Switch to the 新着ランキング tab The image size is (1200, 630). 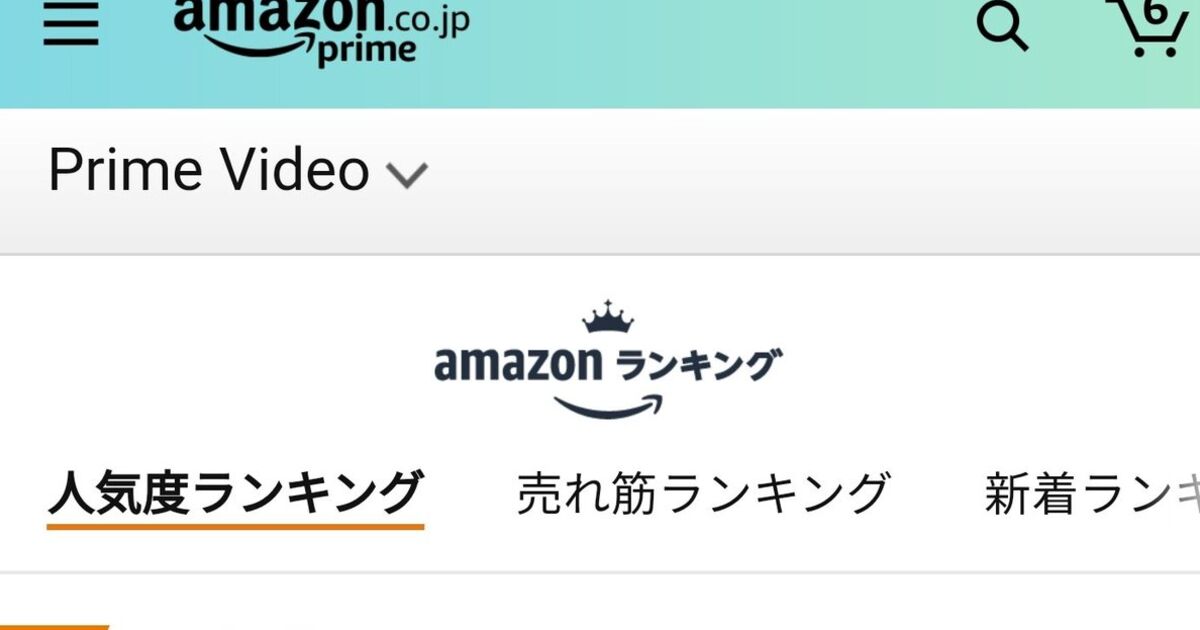point(1092,494)
